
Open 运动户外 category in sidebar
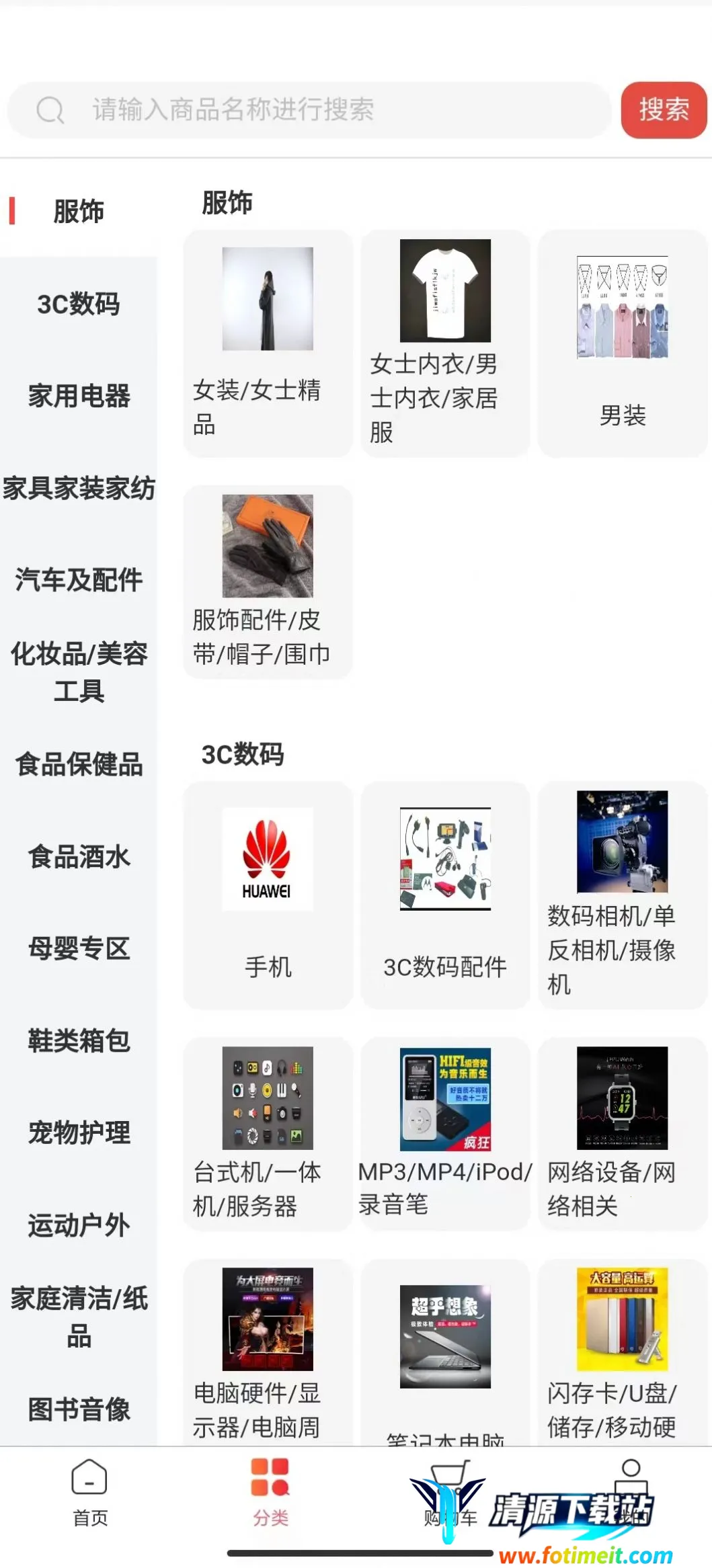79,1225
